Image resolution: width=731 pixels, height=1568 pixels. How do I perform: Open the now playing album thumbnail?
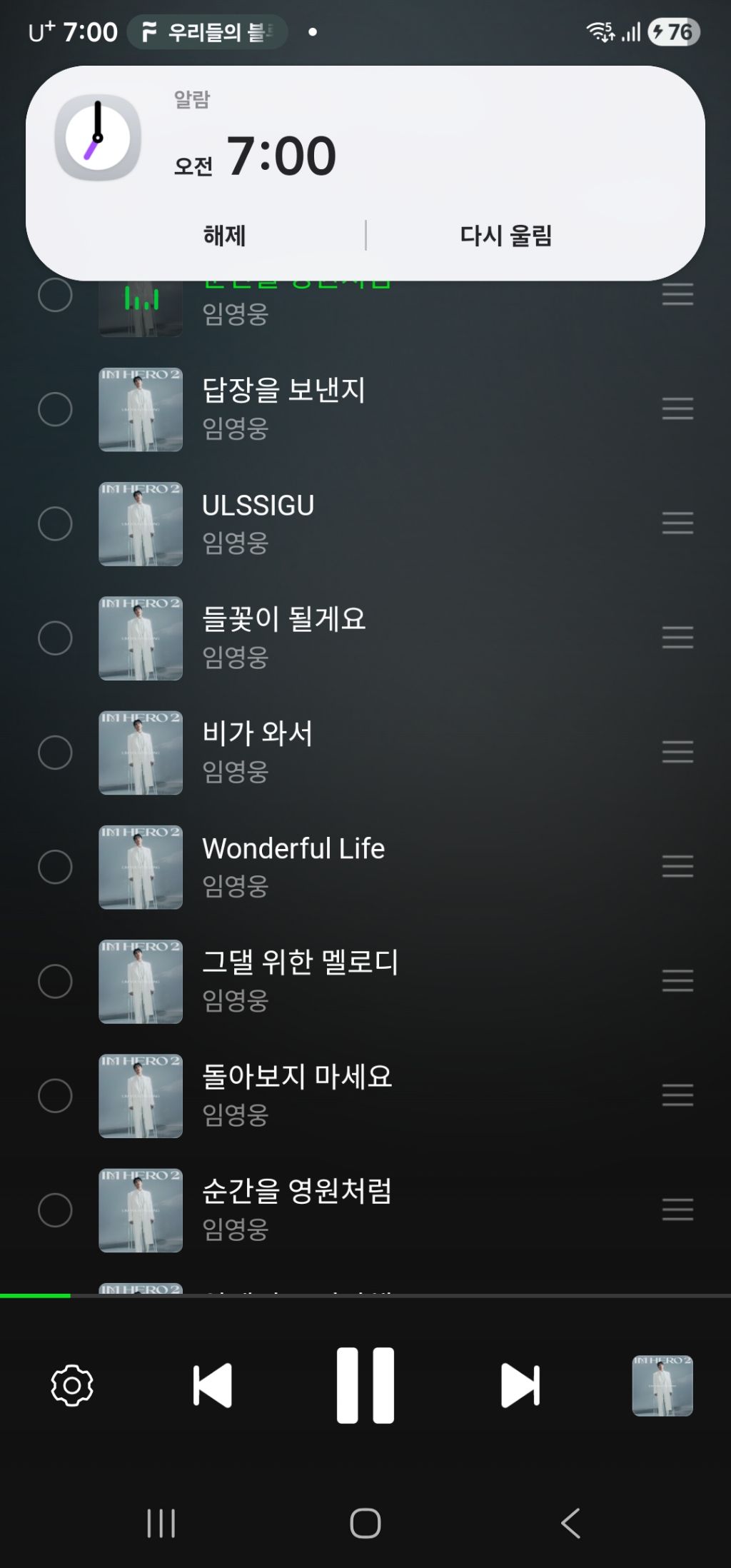click(662, 1385)
